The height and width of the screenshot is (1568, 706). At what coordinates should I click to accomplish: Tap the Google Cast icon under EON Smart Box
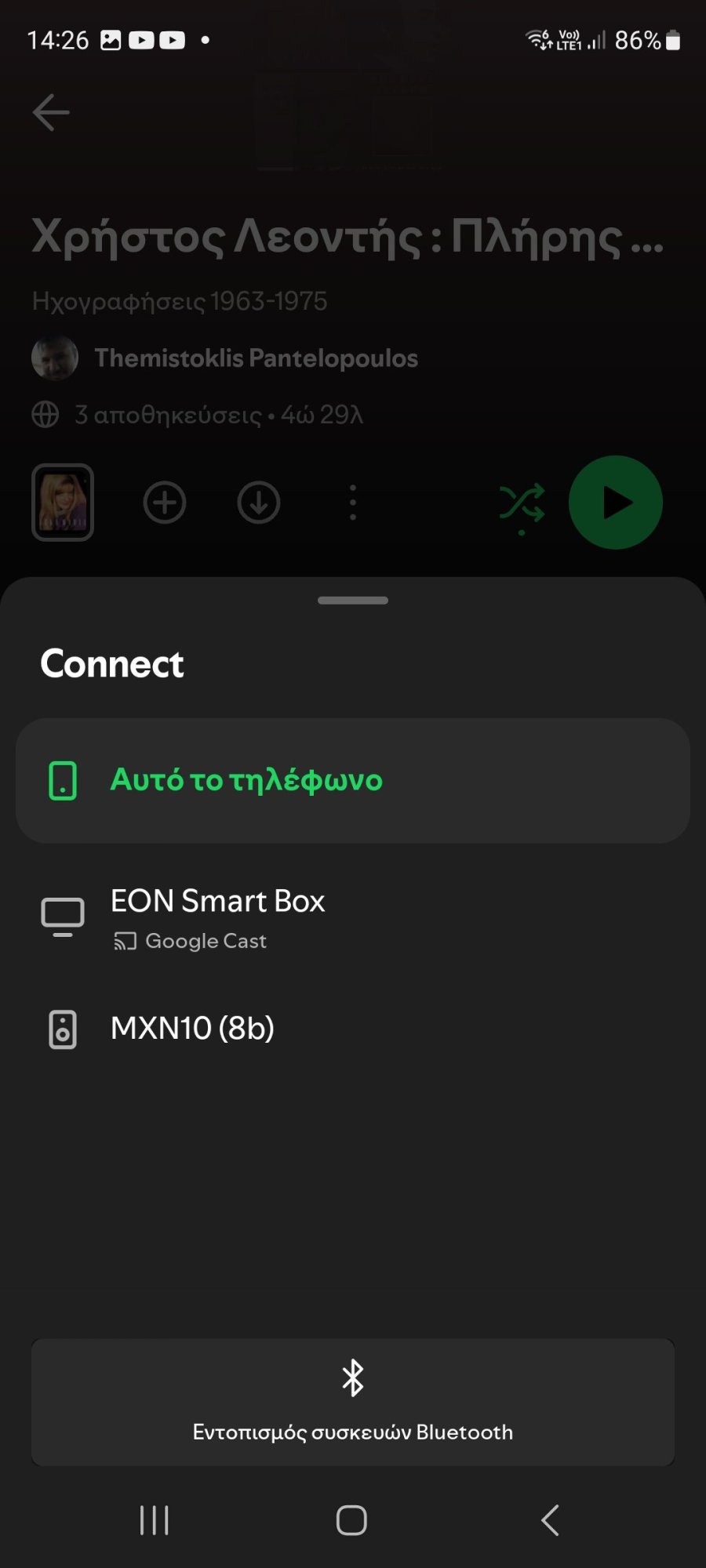(125, 941)
